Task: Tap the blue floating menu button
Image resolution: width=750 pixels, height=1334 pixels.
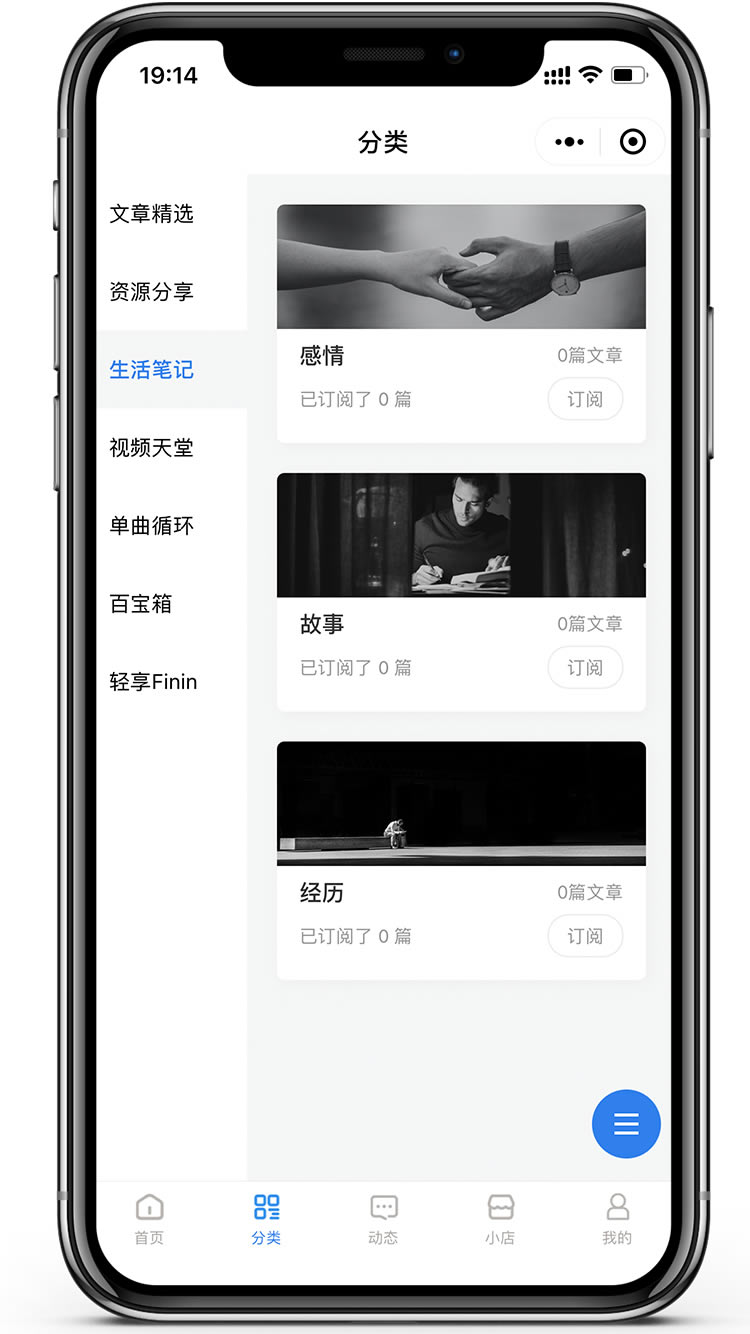Action: tap(626, 1124)
